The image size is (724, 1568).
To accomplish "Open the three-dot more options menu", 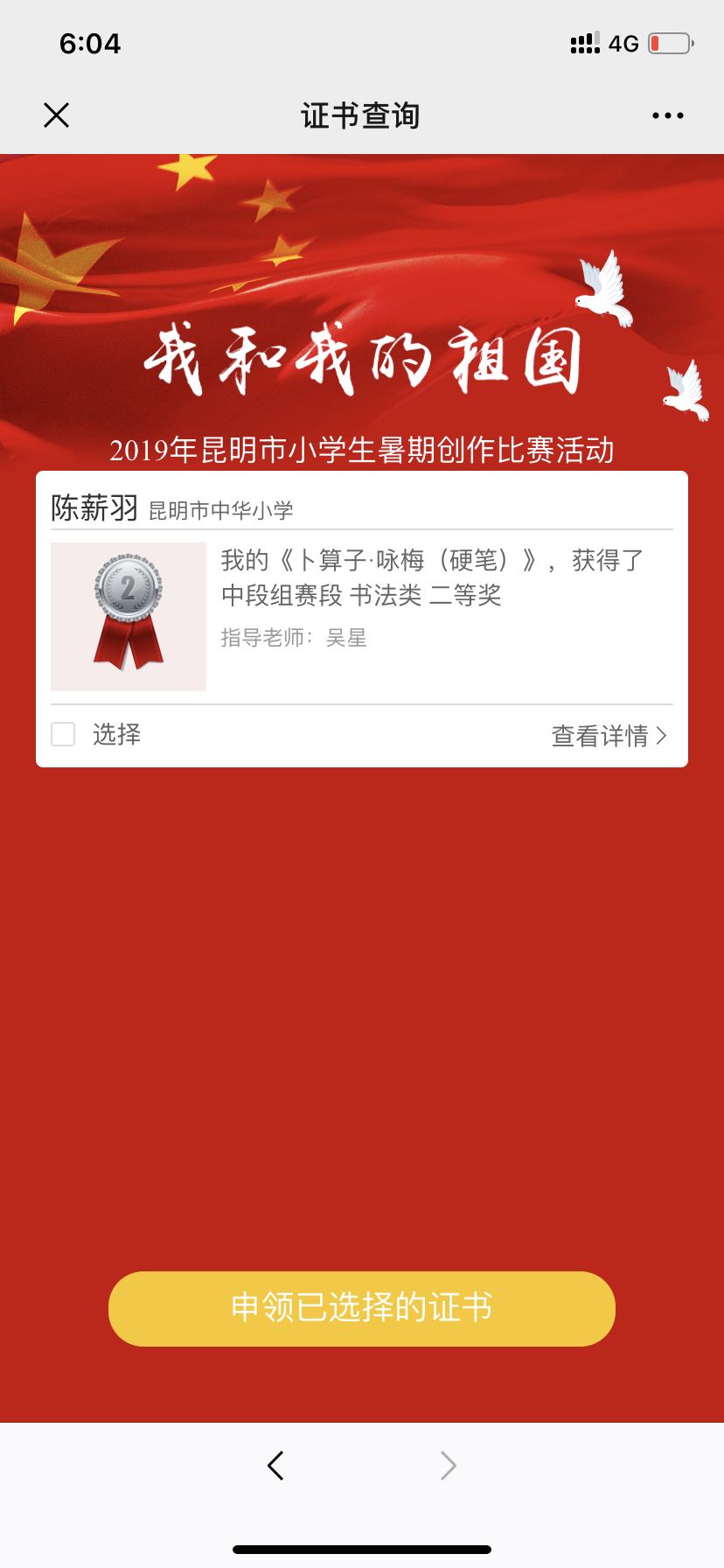I will 667,115.
